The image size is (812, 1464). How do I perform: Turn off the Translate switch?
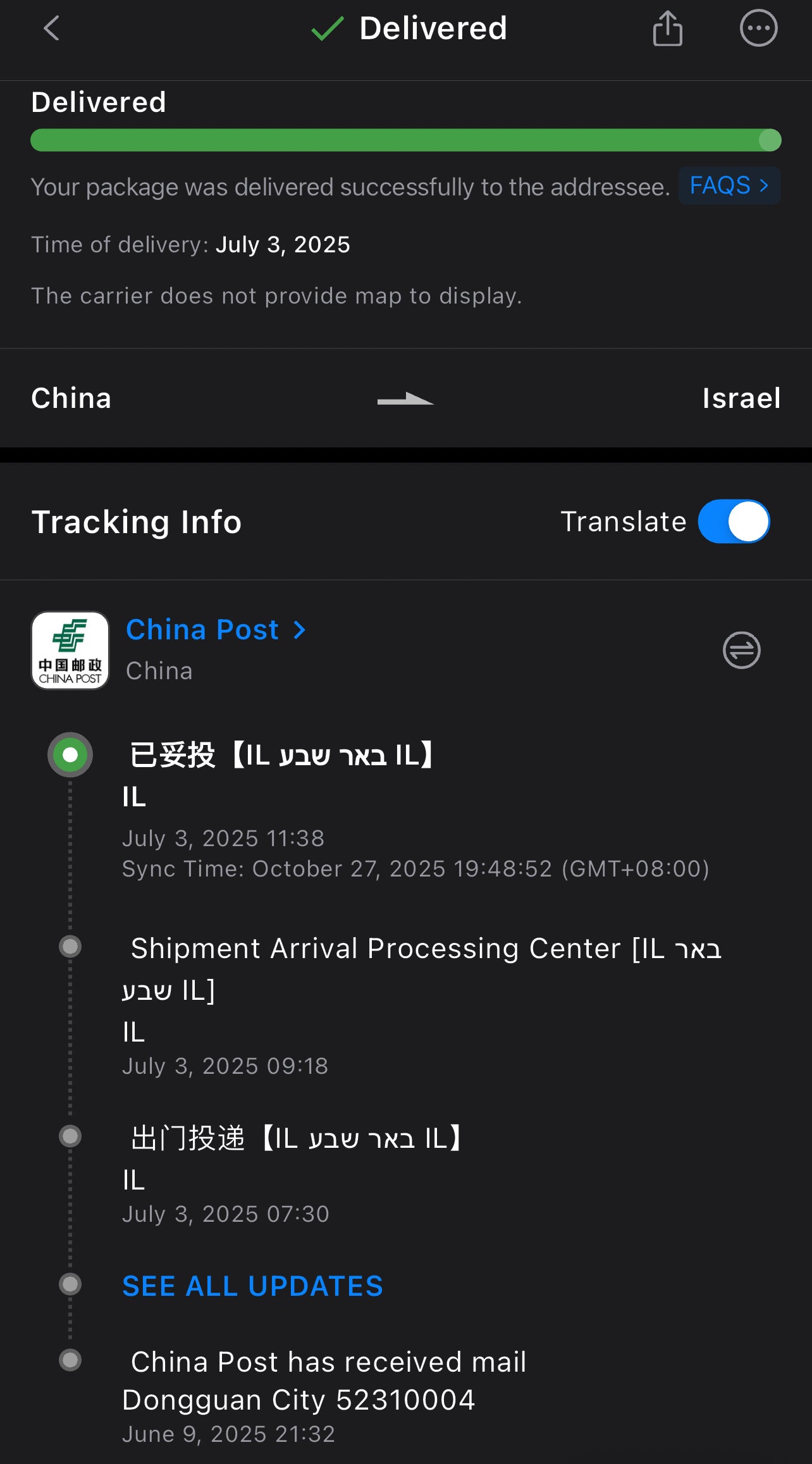click(734, 522)
